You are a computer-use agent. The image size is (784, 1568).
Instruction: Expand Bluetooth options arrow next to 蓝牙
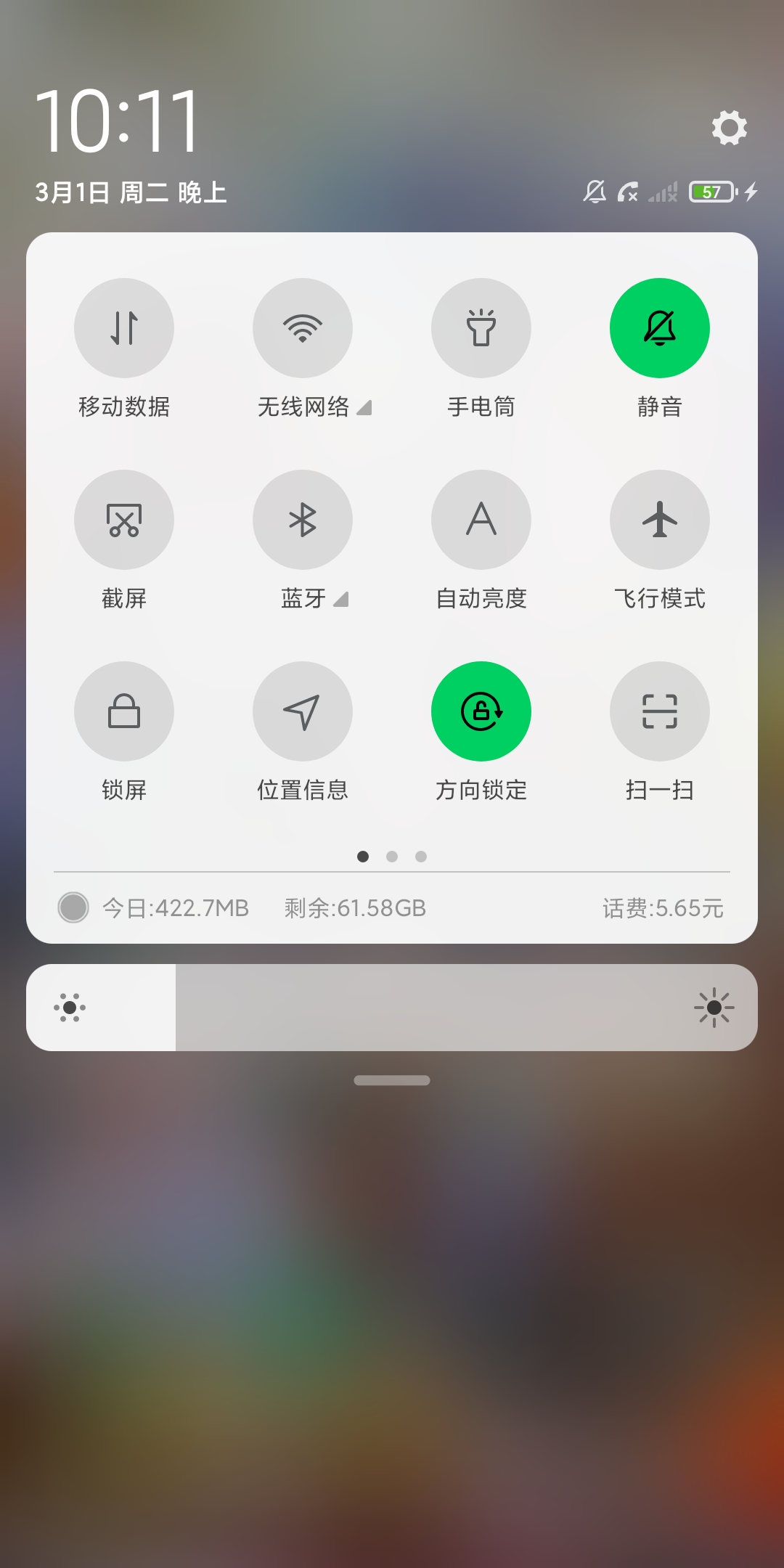(341, 599)
